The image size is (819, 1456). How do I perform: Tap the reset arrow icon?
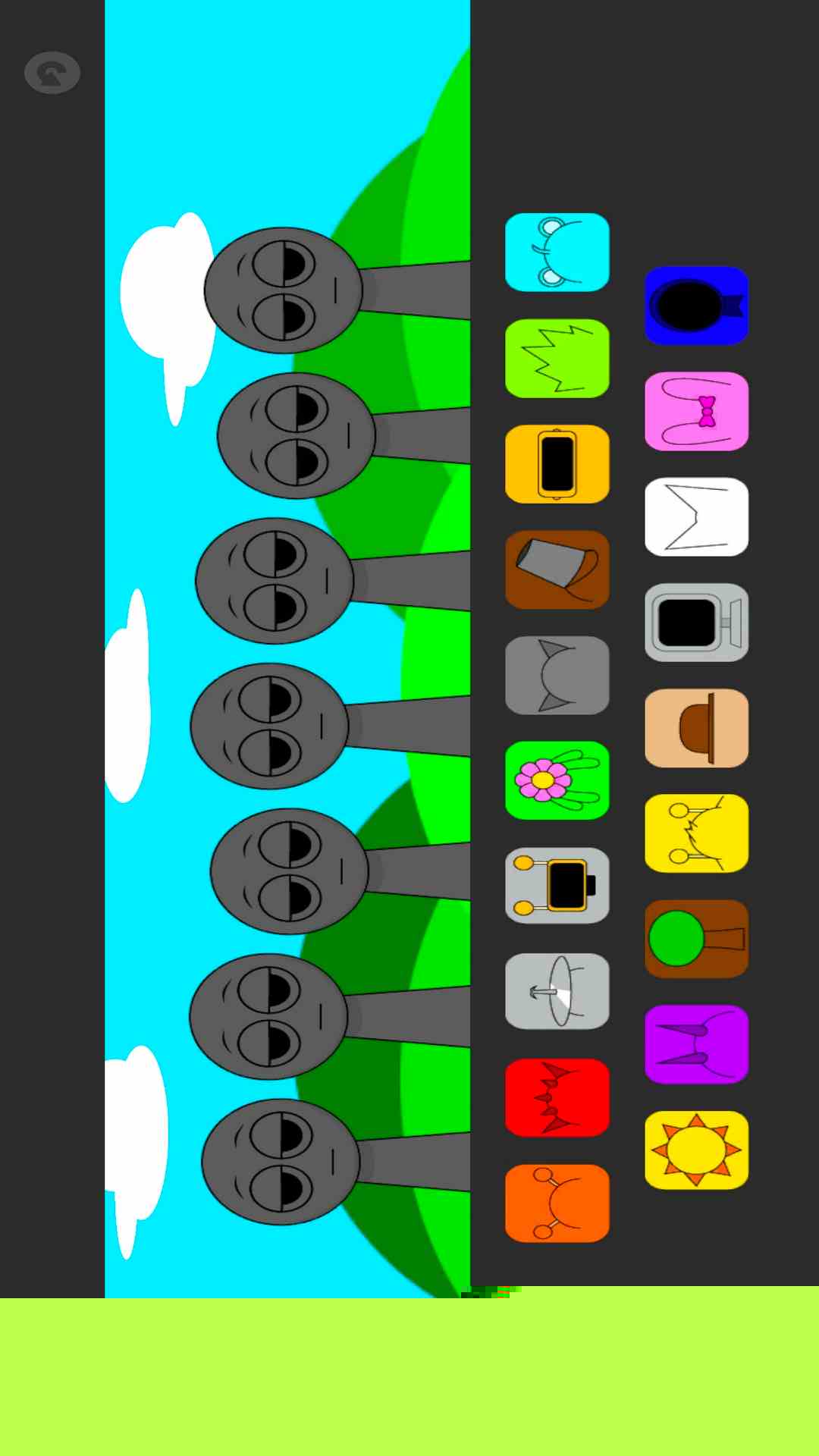point(52,73)
